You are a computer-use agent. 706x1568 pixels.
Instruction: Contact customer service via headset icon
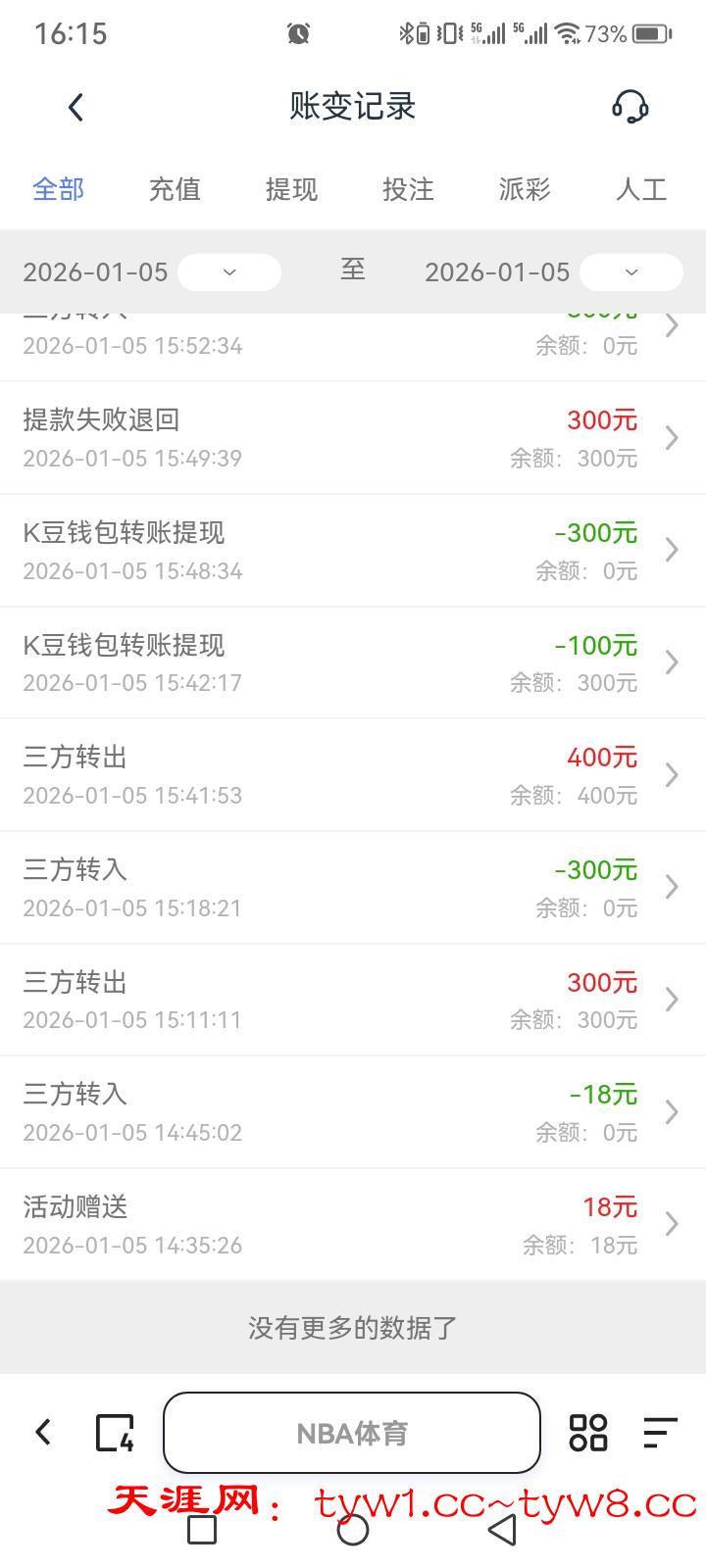pyautogui.click(x=630, y=107)
